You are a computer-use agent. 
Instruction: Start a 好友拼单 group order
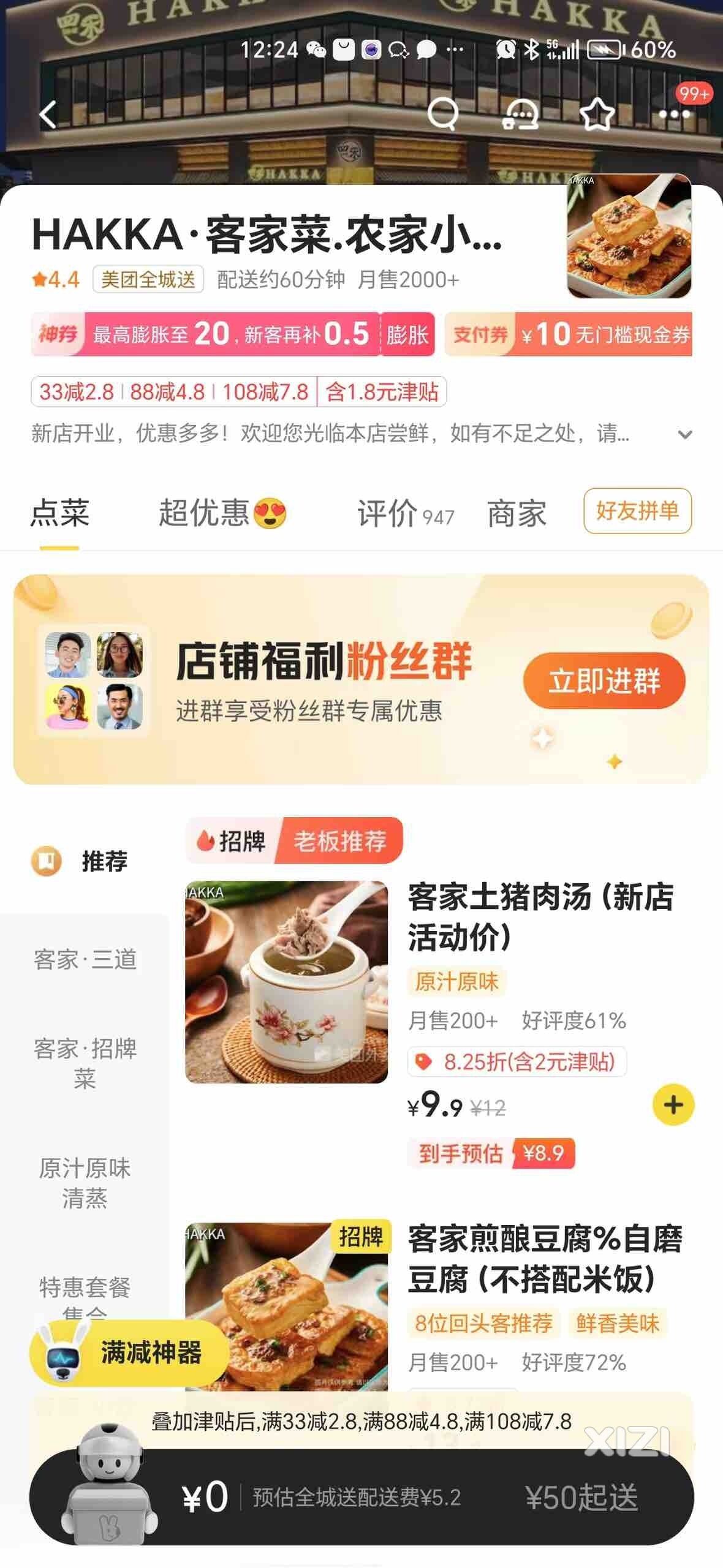click(637, 510)
